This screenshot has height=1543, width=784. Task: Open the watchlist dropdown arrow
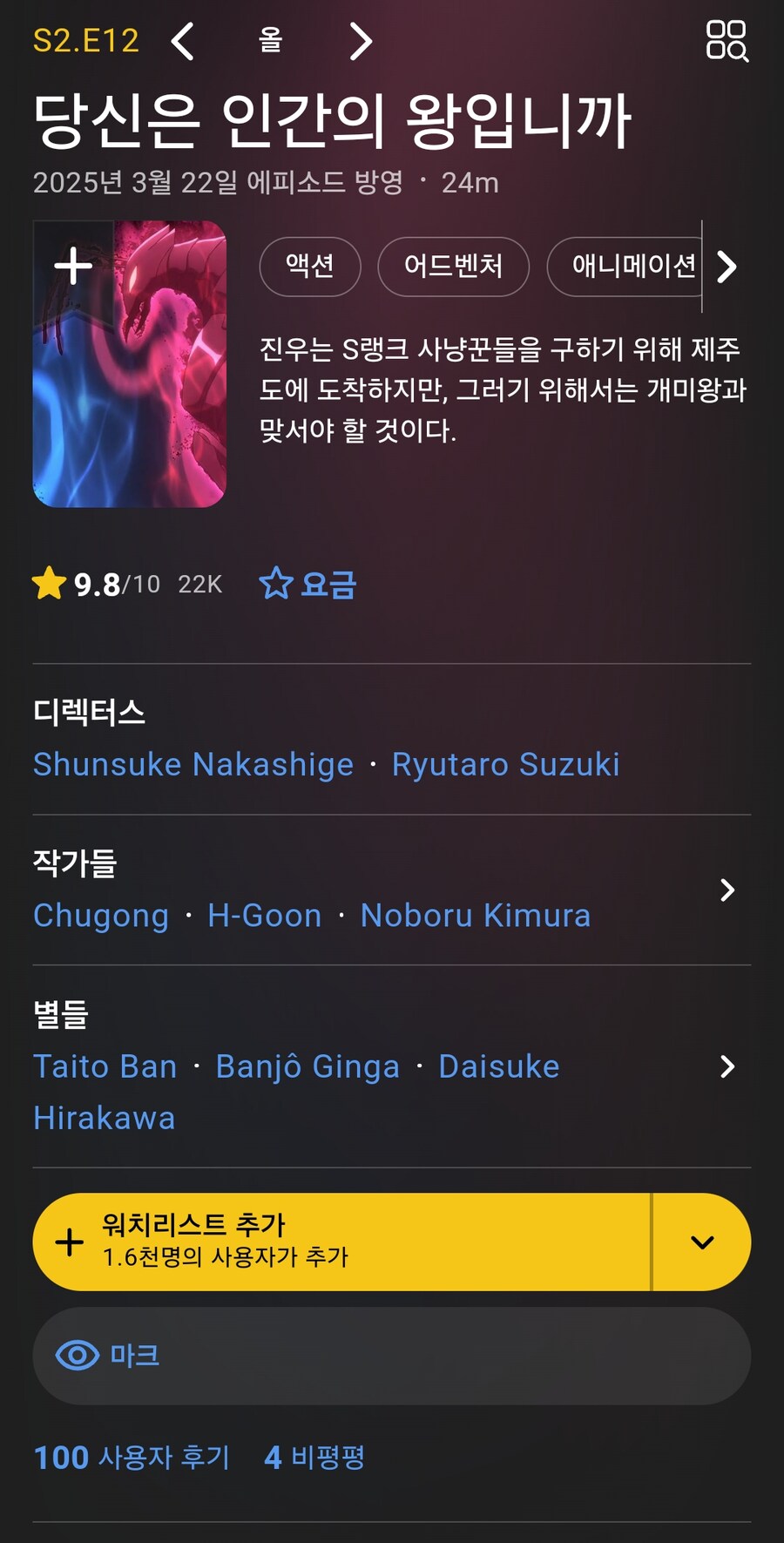(702, 1242)
